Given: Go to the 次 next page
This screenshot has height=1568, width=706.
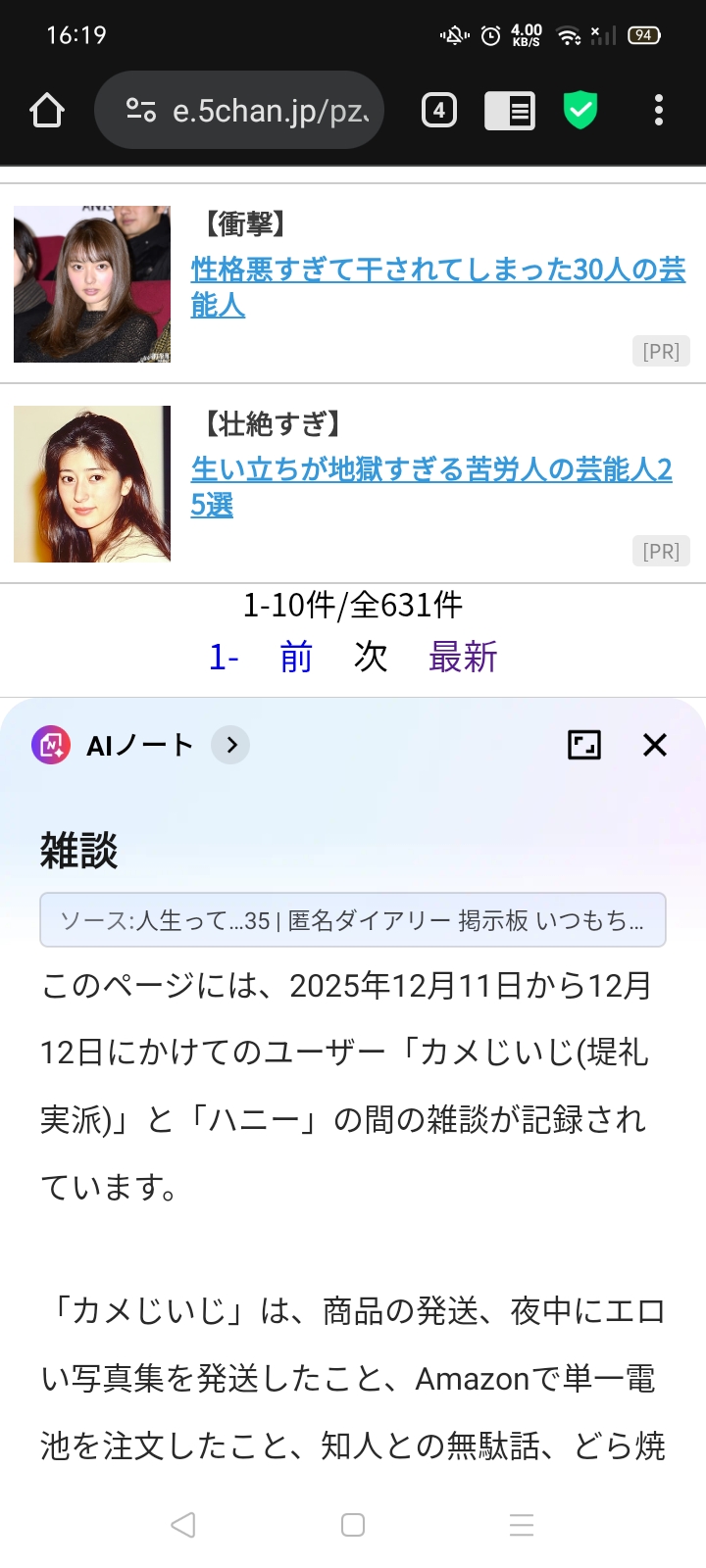Looking at the screenshot, I should click(x=370, y=657).
